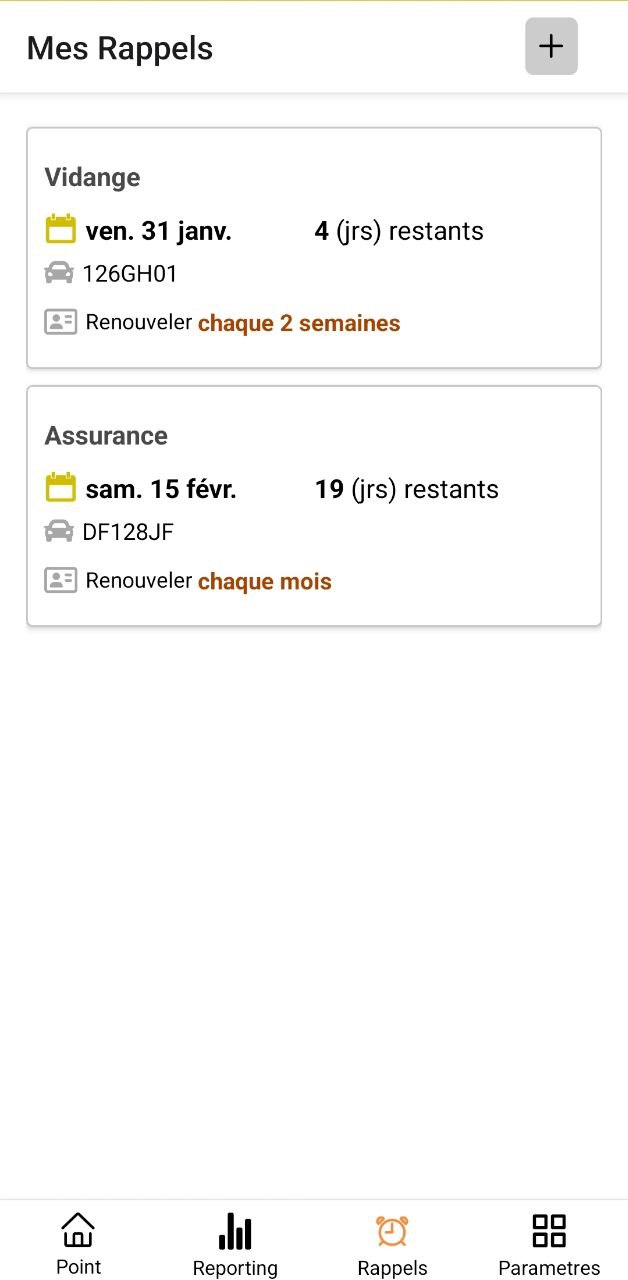628x1280 pixels.
Task: Open the Parametres tab
Action: 549,1242
